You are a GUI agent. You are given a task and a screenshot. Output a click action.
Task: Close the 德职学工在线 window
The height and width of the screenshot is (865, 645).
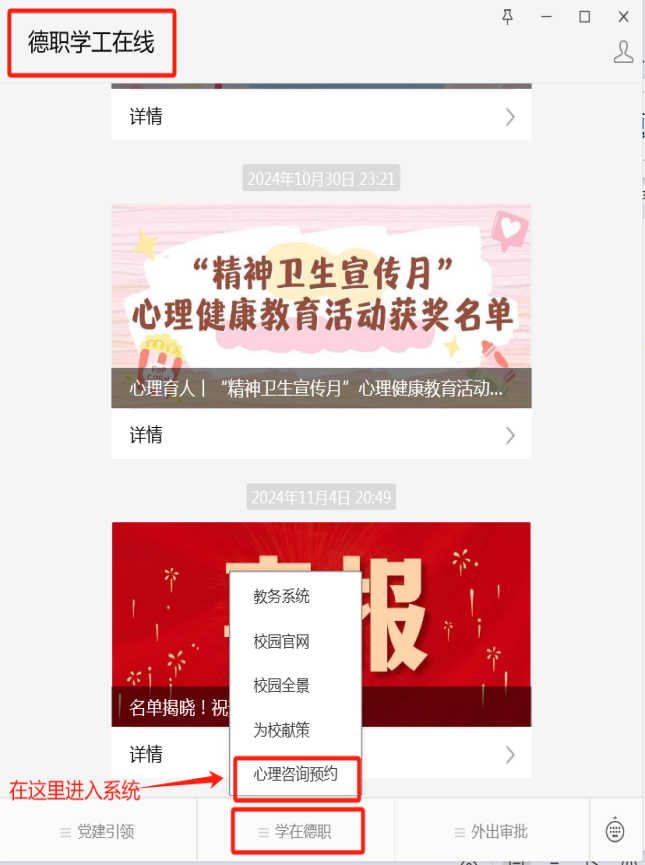point(623,16)
